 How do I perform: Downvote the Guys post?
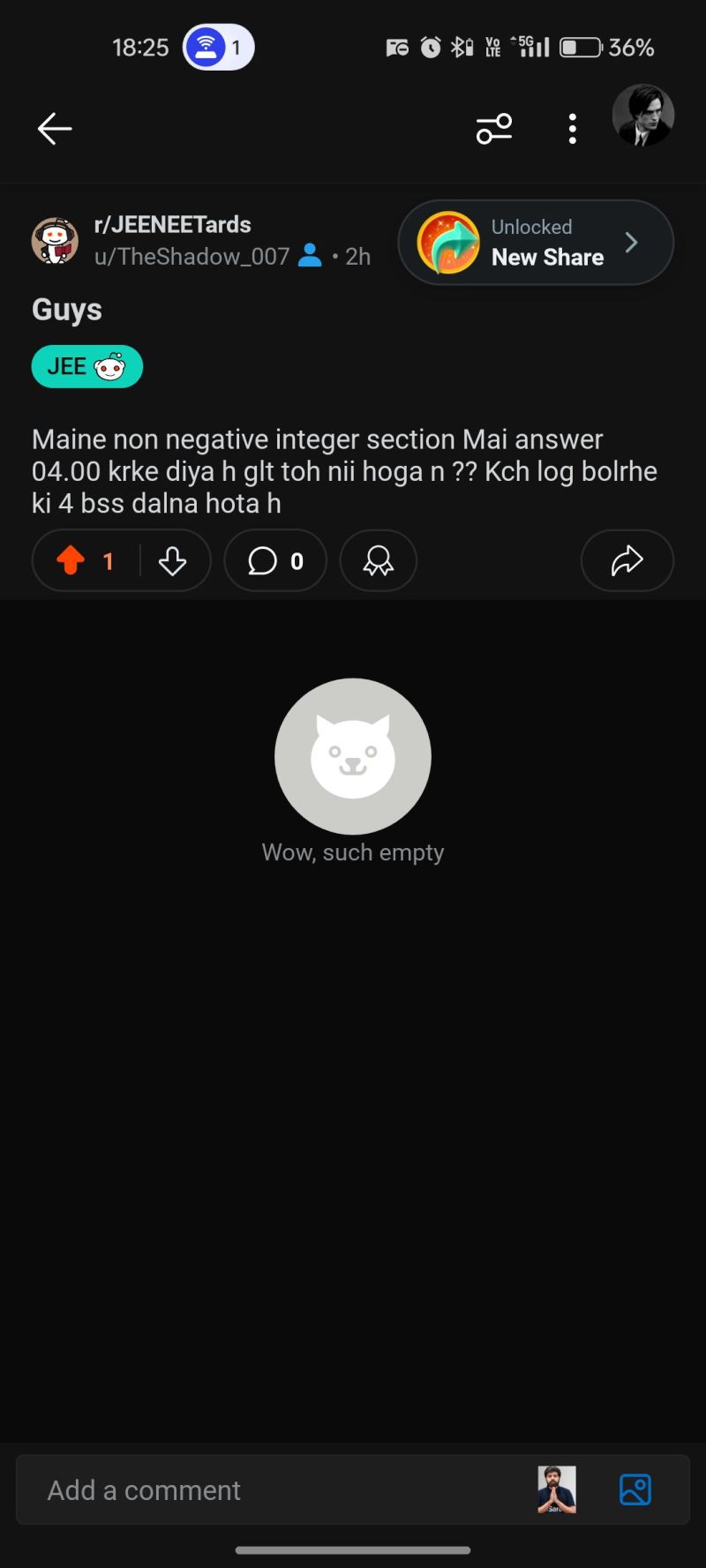[x=173, y=560]
